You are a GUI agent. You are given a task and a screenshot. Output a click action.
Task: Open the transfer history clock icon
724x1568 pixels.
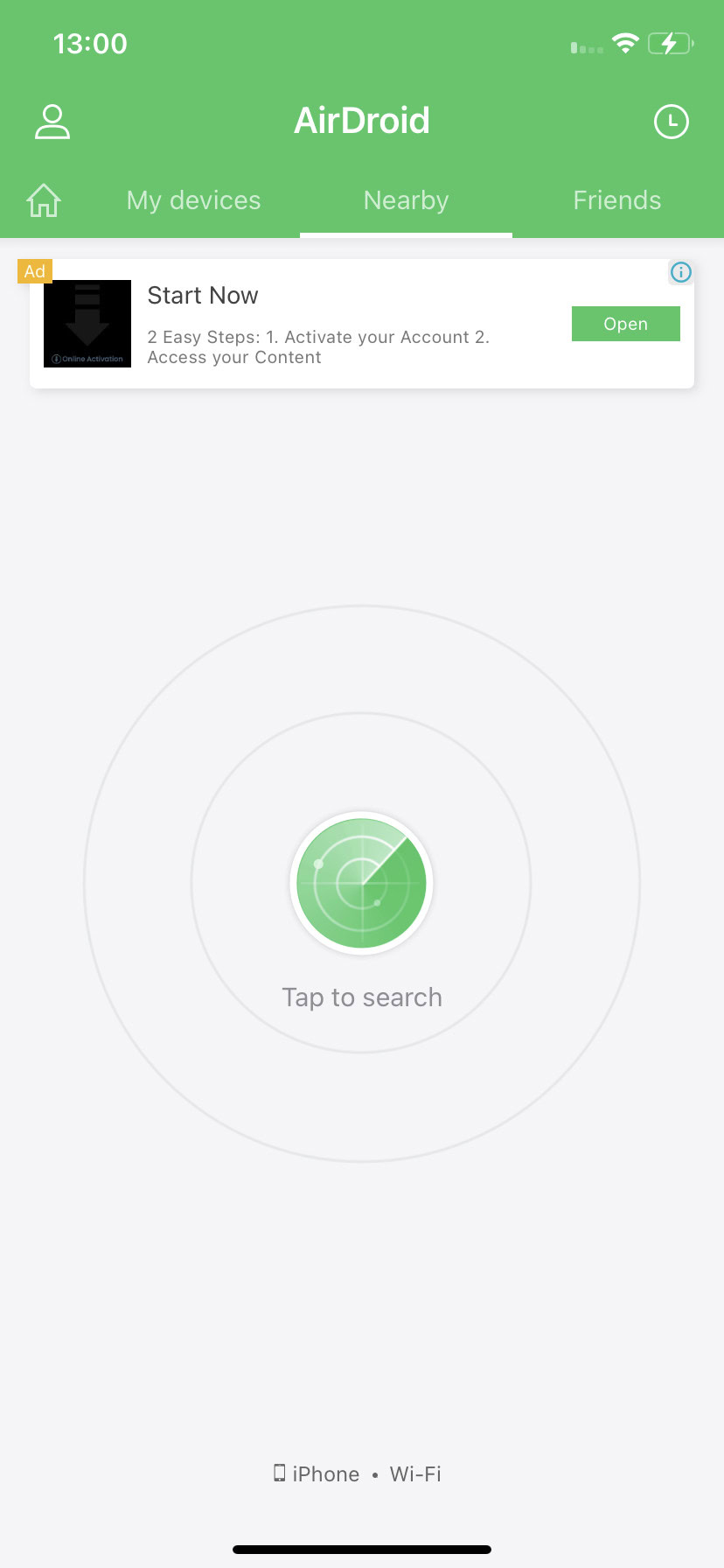point(672,122)
